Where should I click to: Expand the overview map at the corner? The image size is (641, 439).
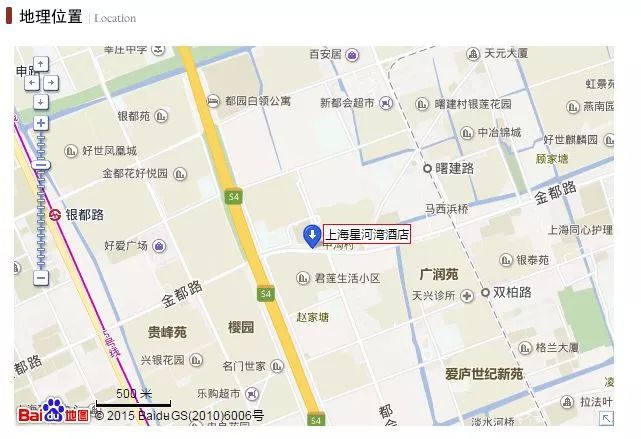coord(606,418)
